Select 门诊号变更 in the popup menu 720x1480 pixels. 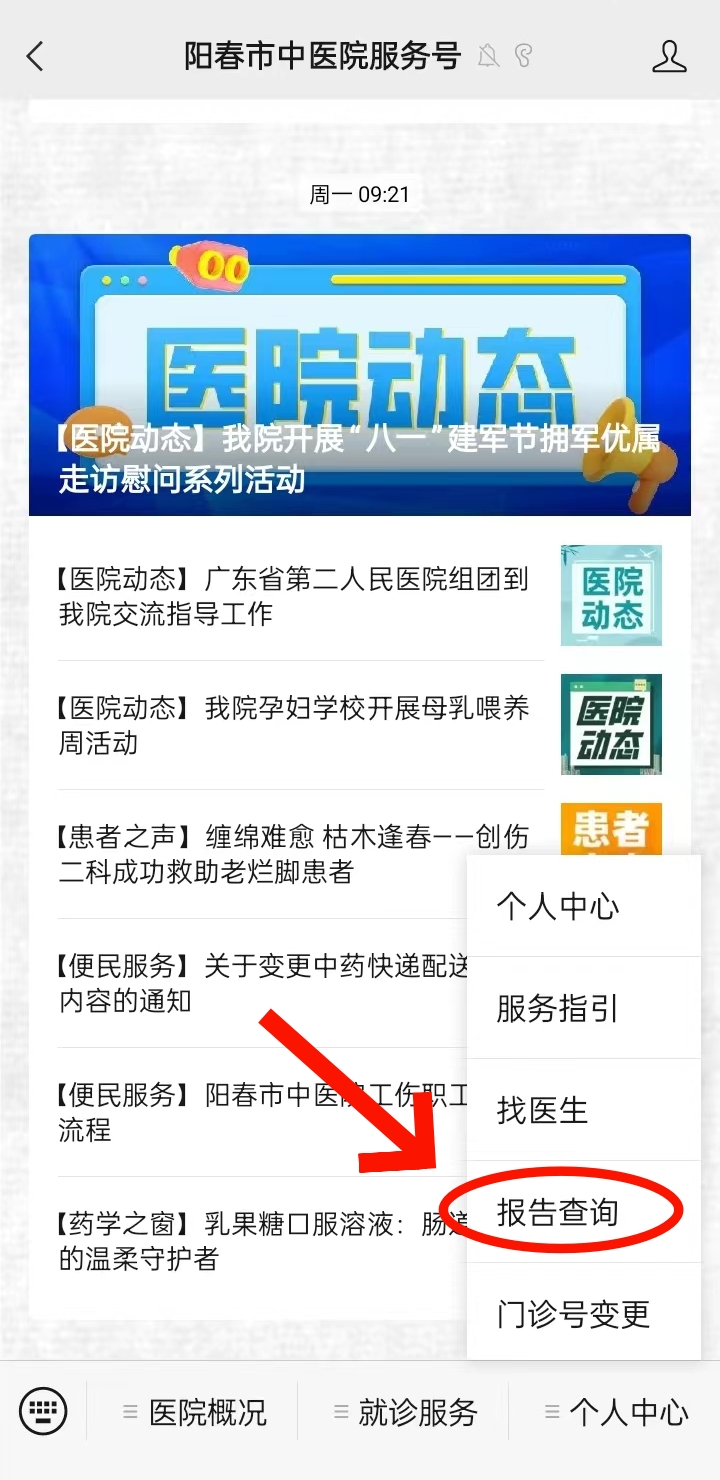click(x=583, y=1314)
